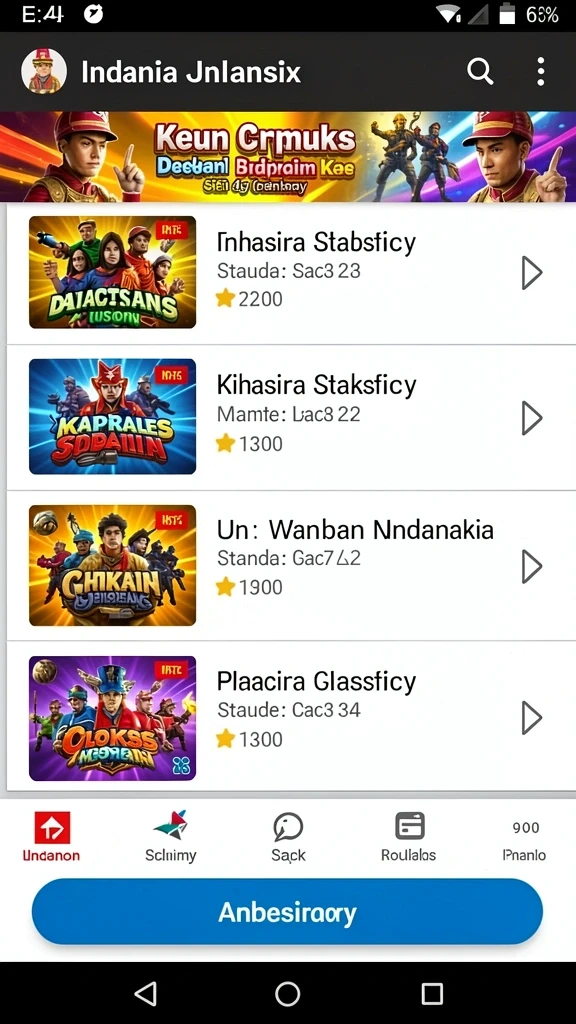Tap the arrow next to Kihasira Staksficy
The height and width of the screenshot is (1024, 576).
click(532, 418)
